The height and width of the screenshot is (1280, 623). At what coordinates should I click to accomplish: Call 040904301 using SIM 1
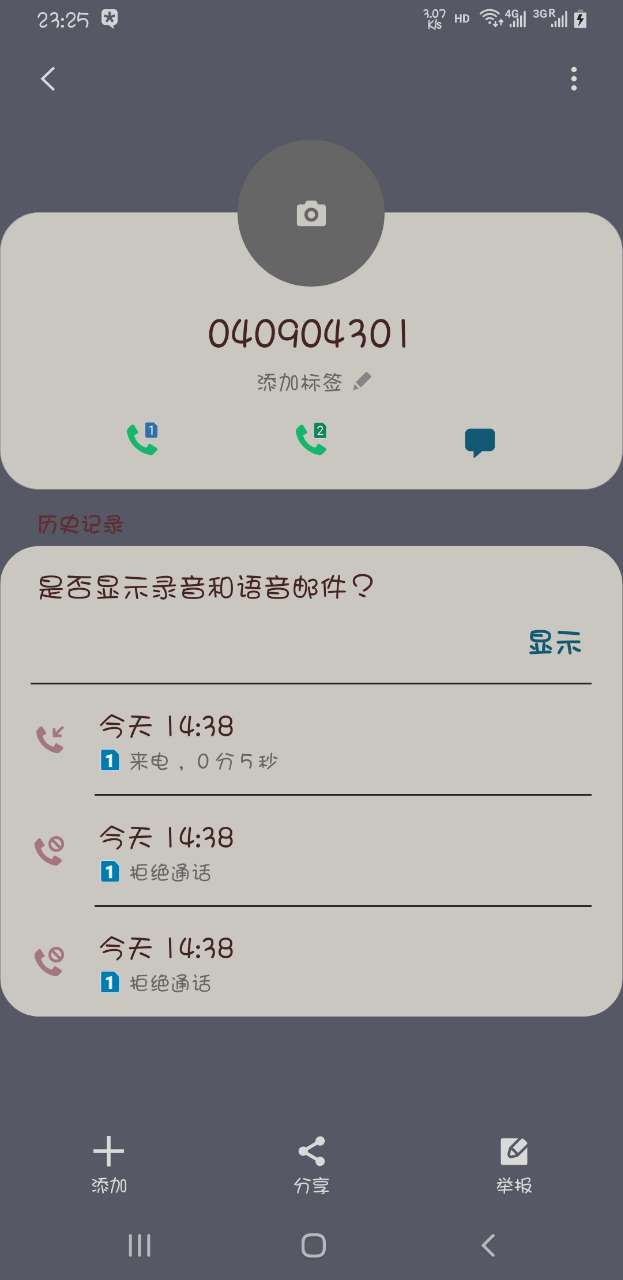142,439
